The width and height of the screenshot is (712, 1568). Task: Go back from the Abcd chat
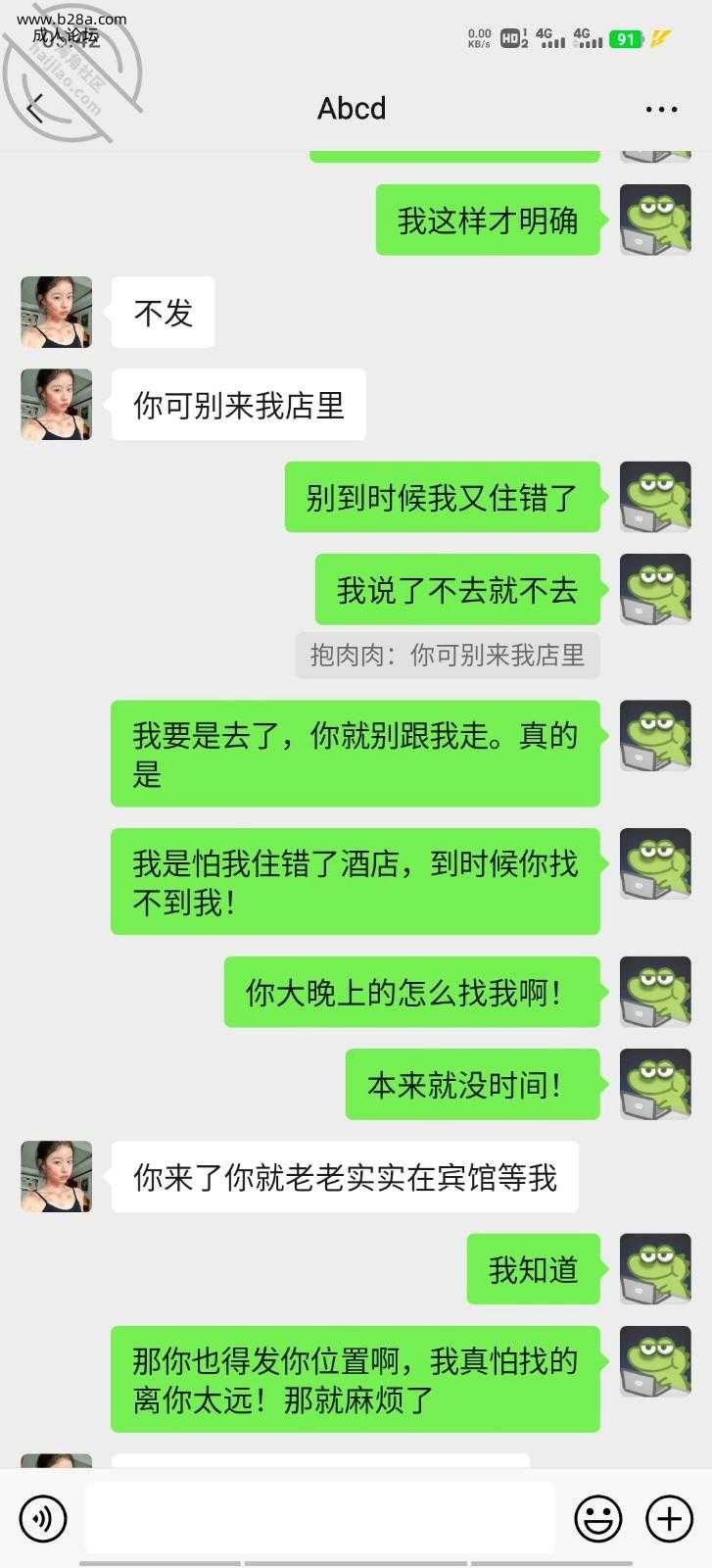point(36,109)
